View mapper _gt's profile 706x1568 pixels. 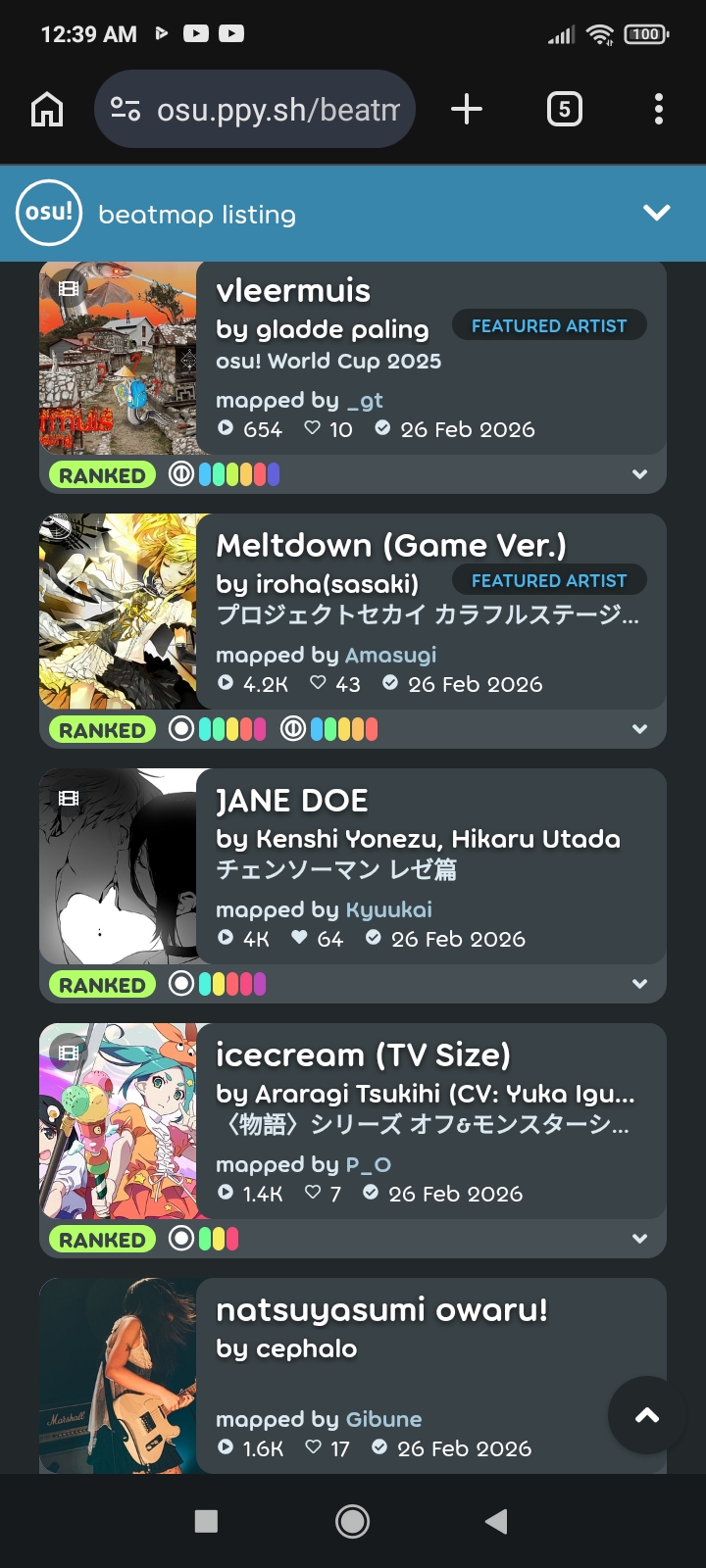tap(365, 400)
